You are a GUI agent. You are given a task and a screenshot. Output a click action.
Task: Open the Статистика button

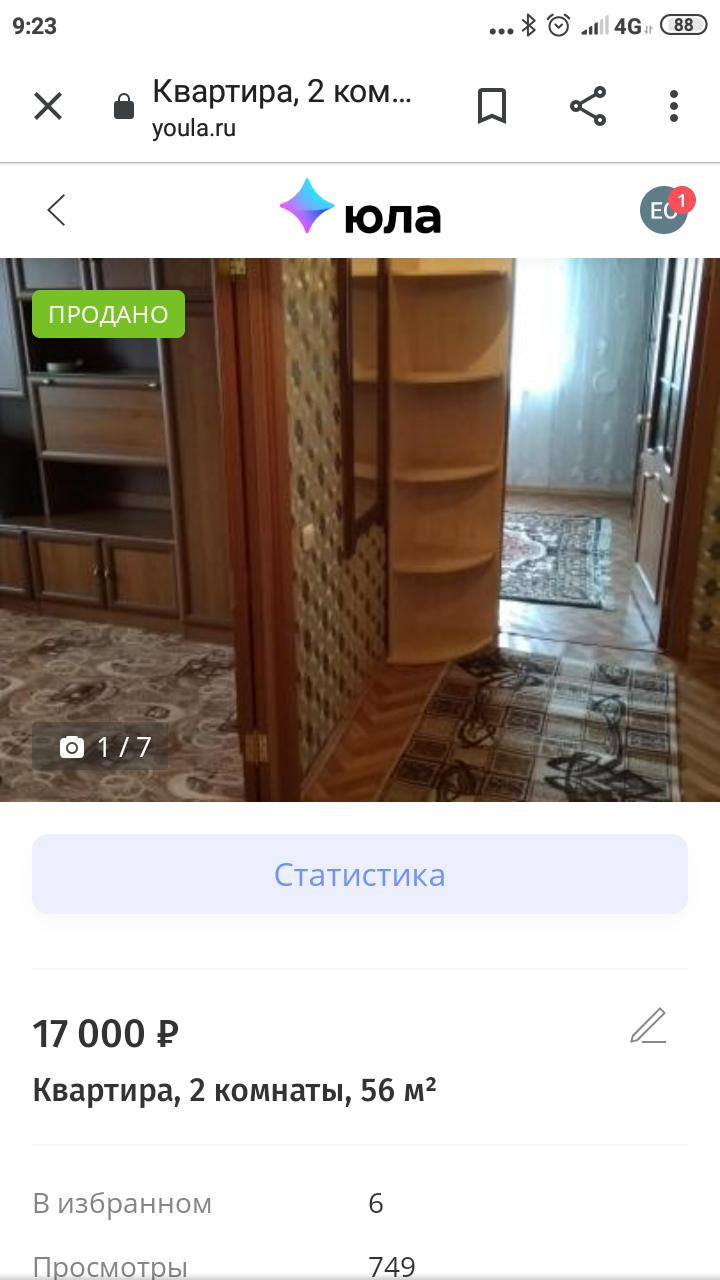coord(360,874)
